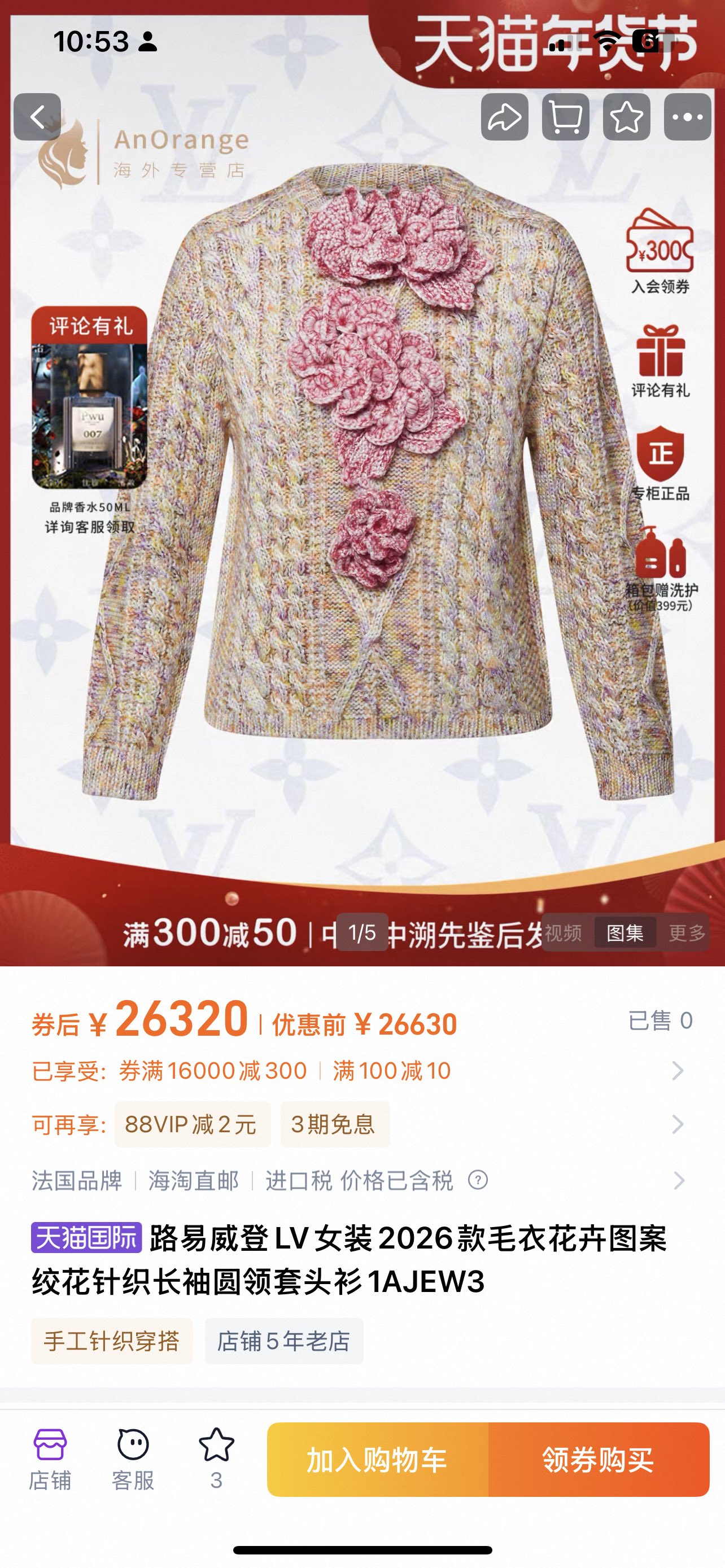Contact 客服 customer service
Screen dimensions: 725x1568
133,1458
